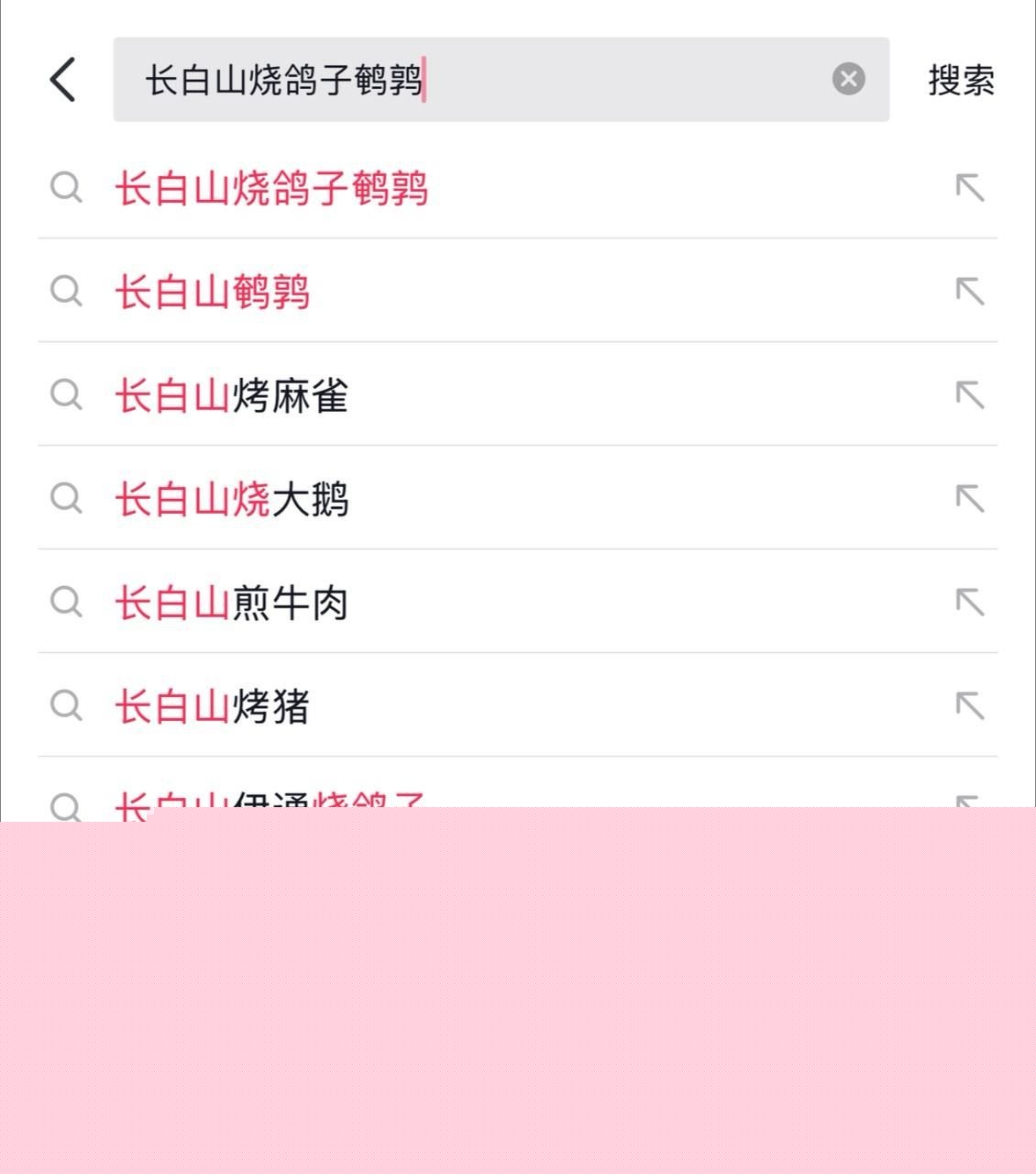
Task: Select the suggestion 长白山烤麻雀
Action: click(x=231, y=396)
